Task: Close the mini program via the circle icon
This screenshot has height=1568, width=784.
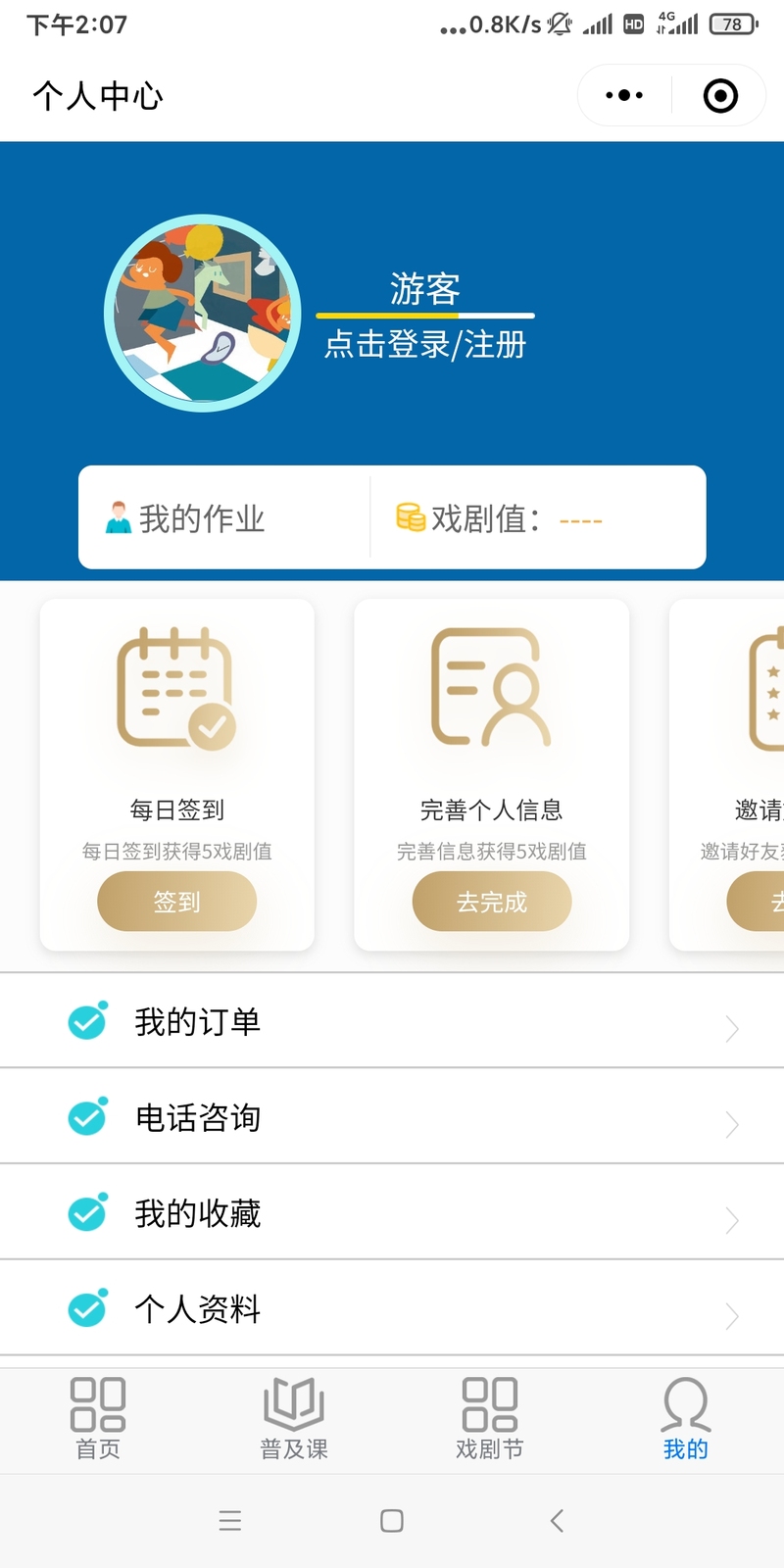Action: 720,95
